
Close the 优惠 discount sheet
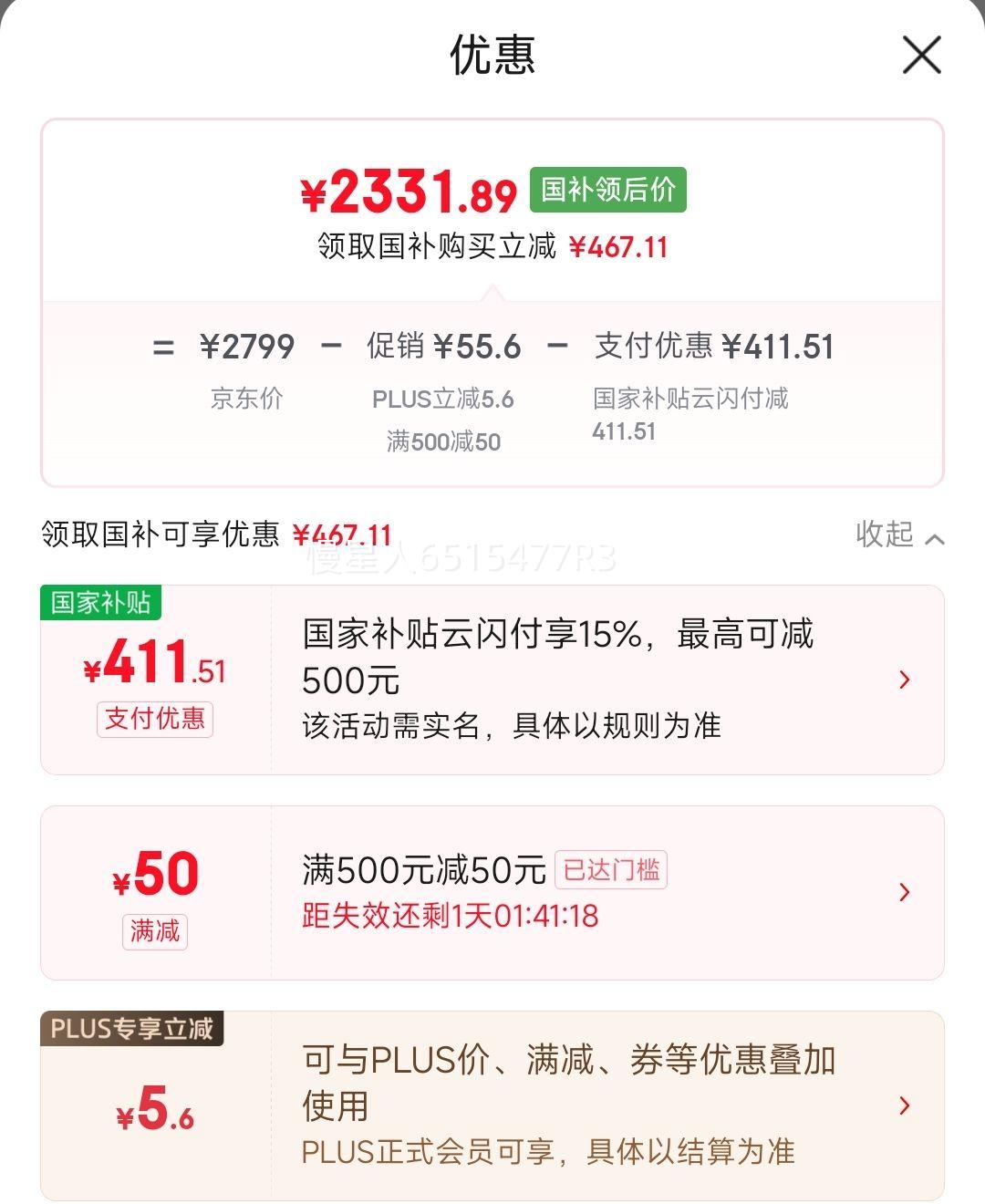[921, 56]
